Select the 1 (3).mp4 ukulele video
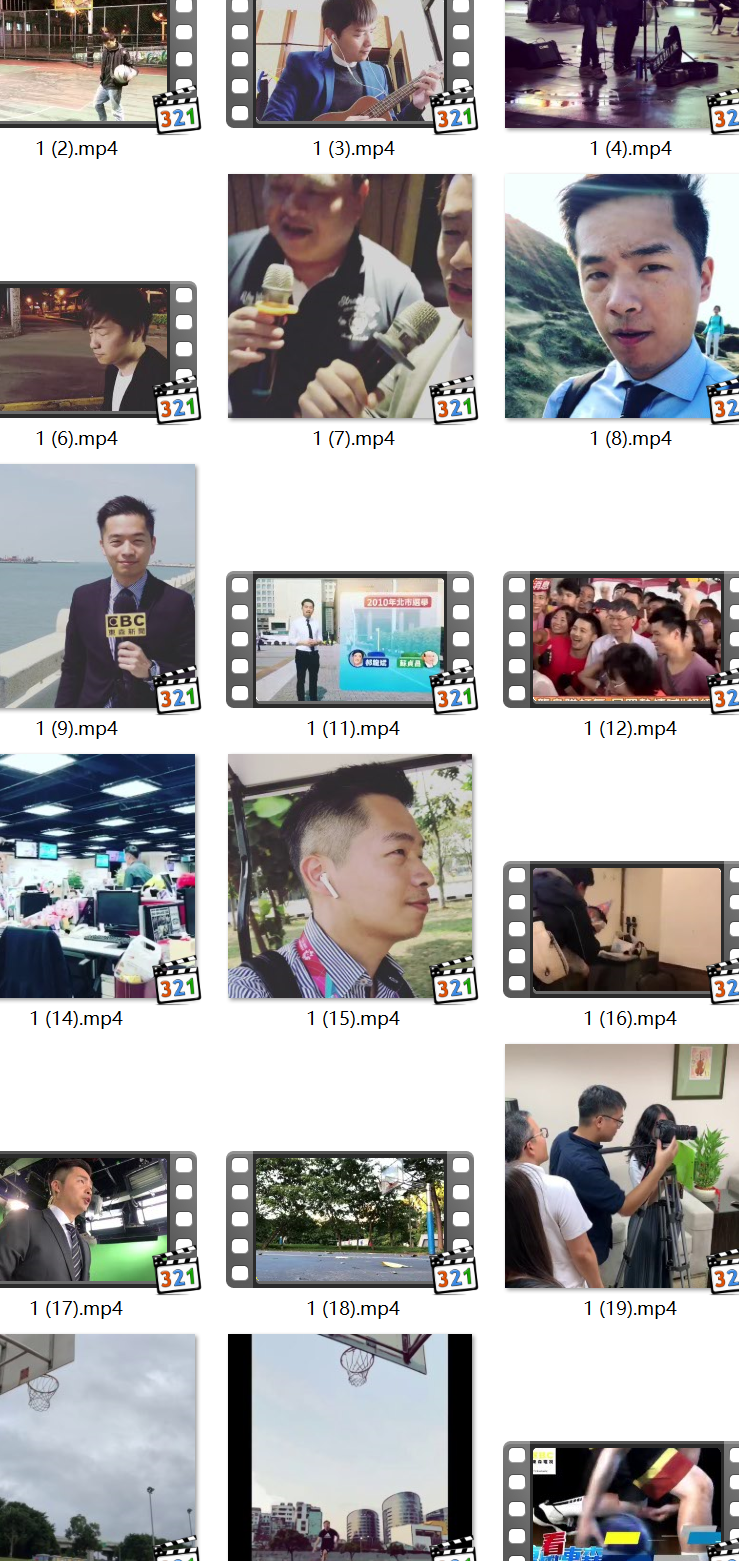The width and height of the screenshot is (739, 1561). click(350, 62)
